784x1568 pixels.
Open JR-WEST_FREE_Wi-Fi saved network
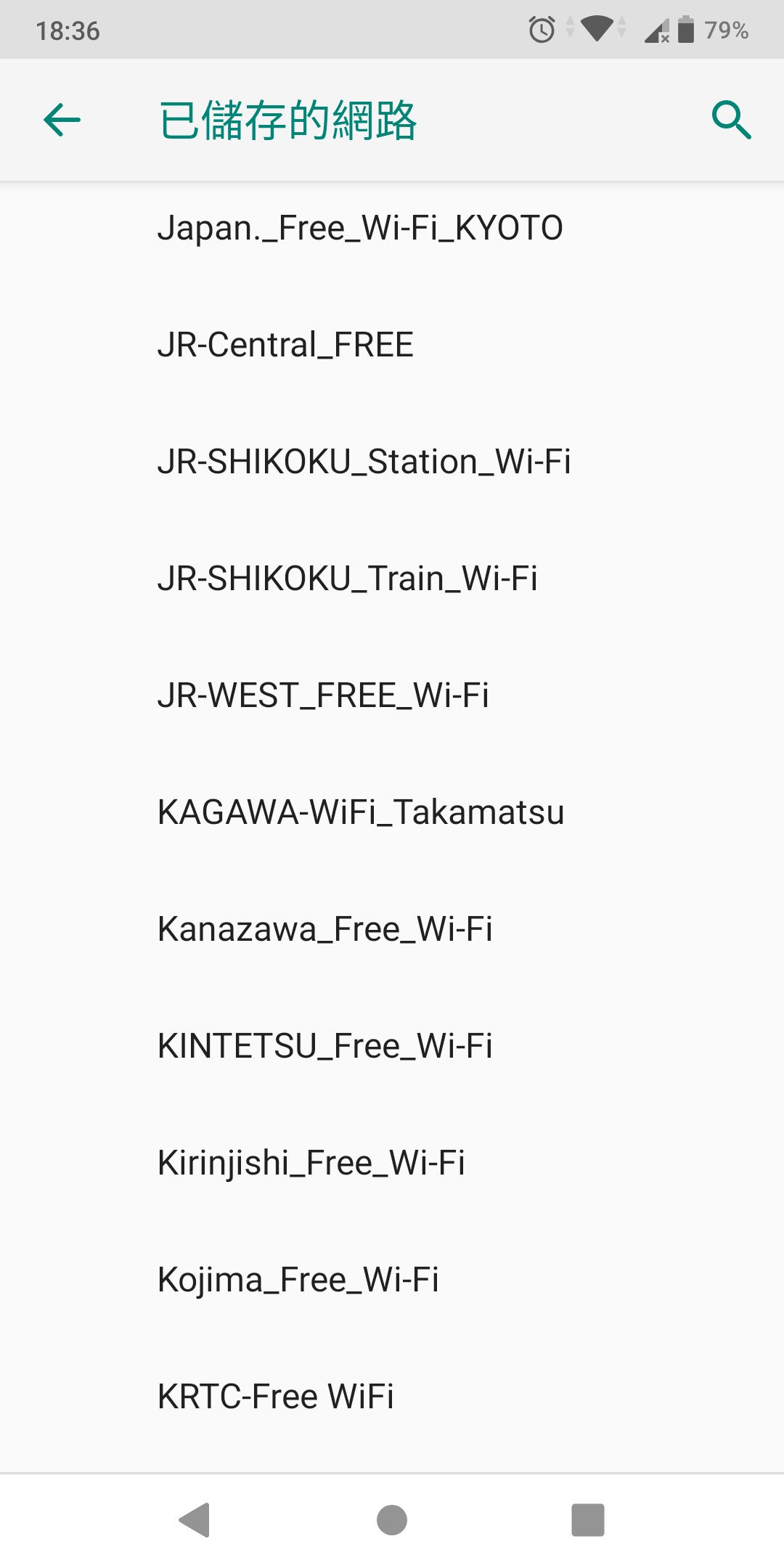392,695
